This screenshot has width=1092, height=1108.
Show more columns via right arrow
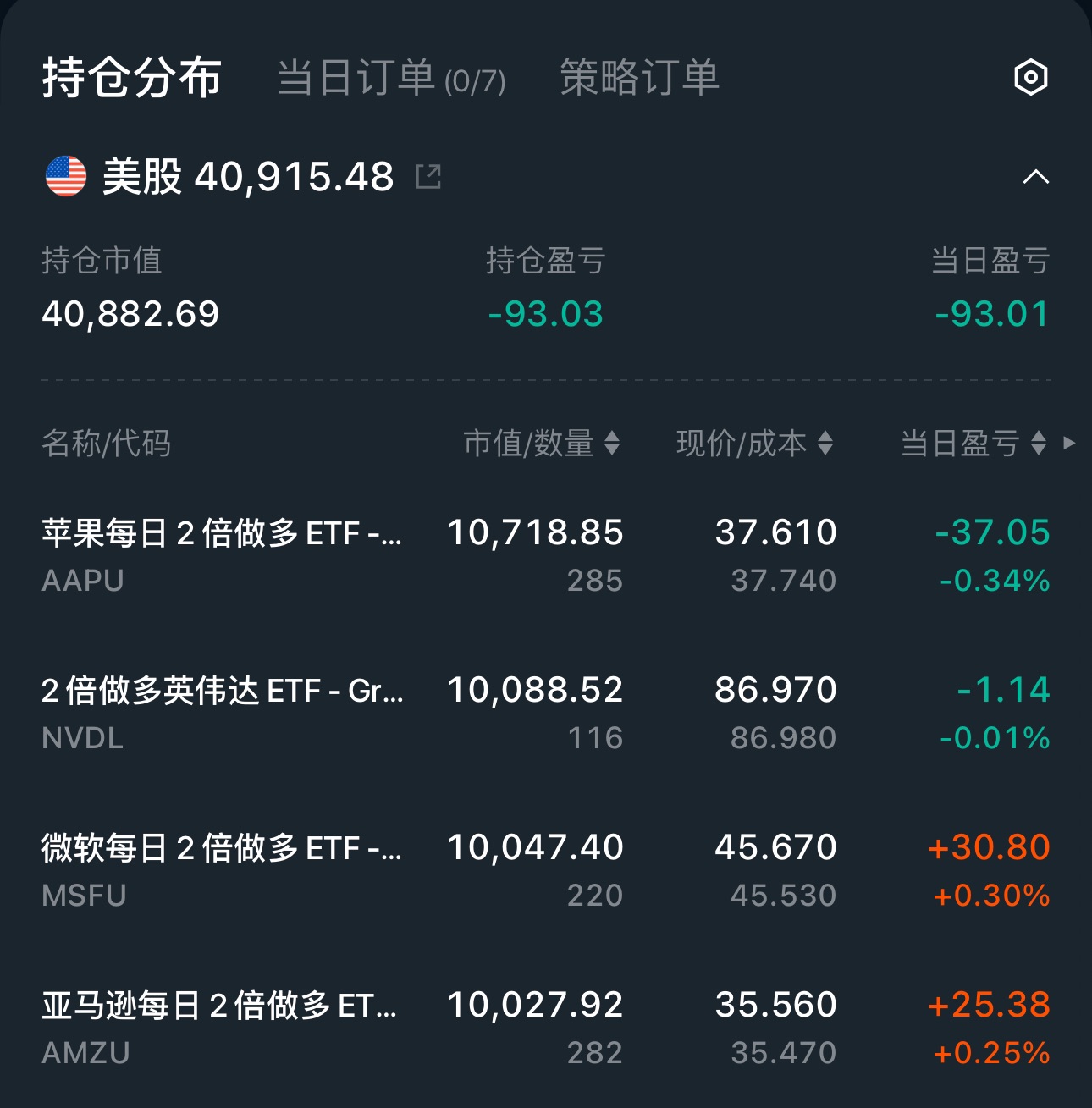pos(1069,443)
